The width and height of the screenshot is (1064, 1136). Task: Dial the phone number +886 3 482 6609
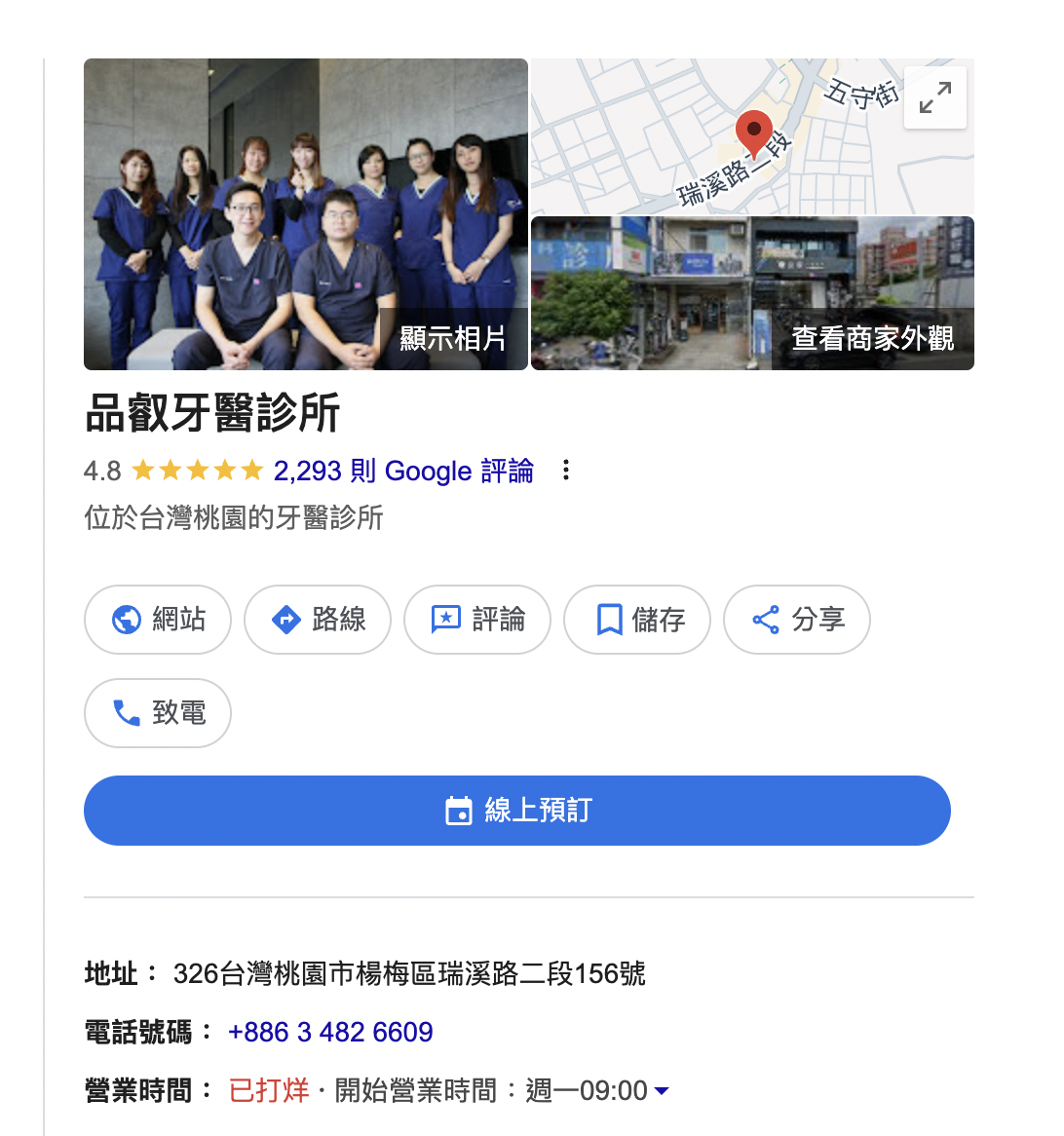coord(330,1033)
